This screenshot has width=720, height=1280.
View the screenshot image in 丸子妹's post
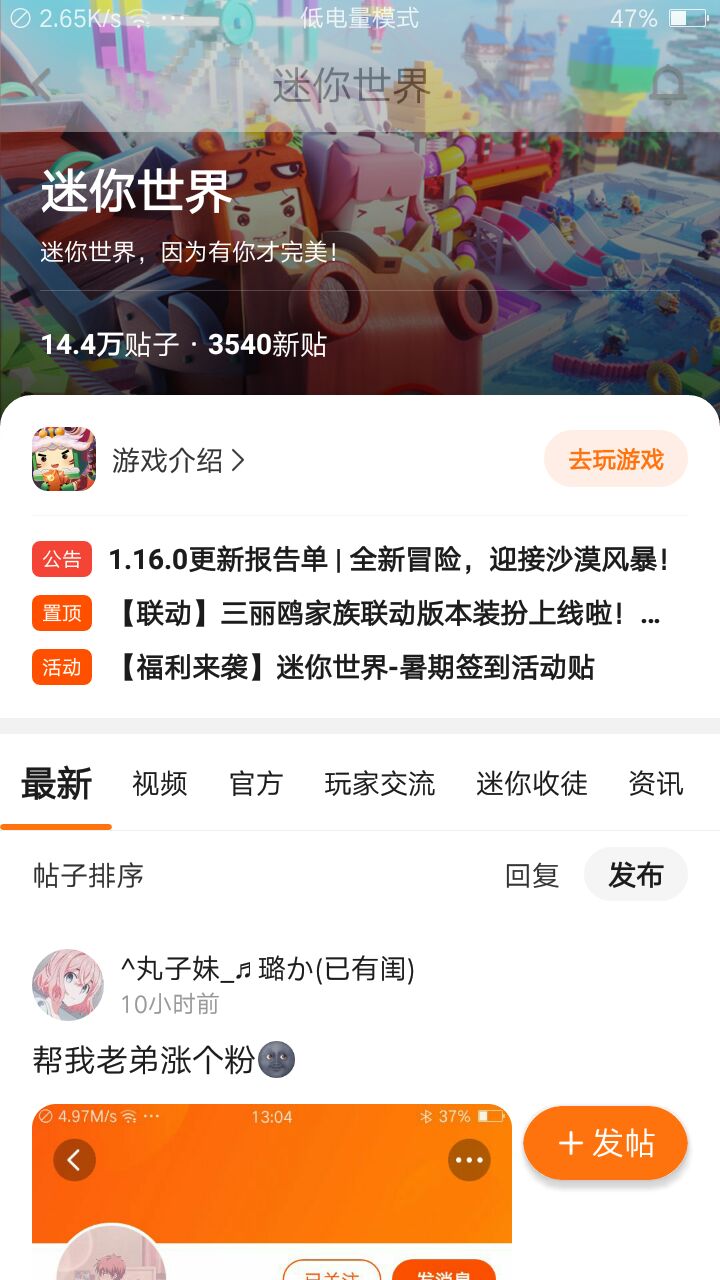(x=272, y=1192)
